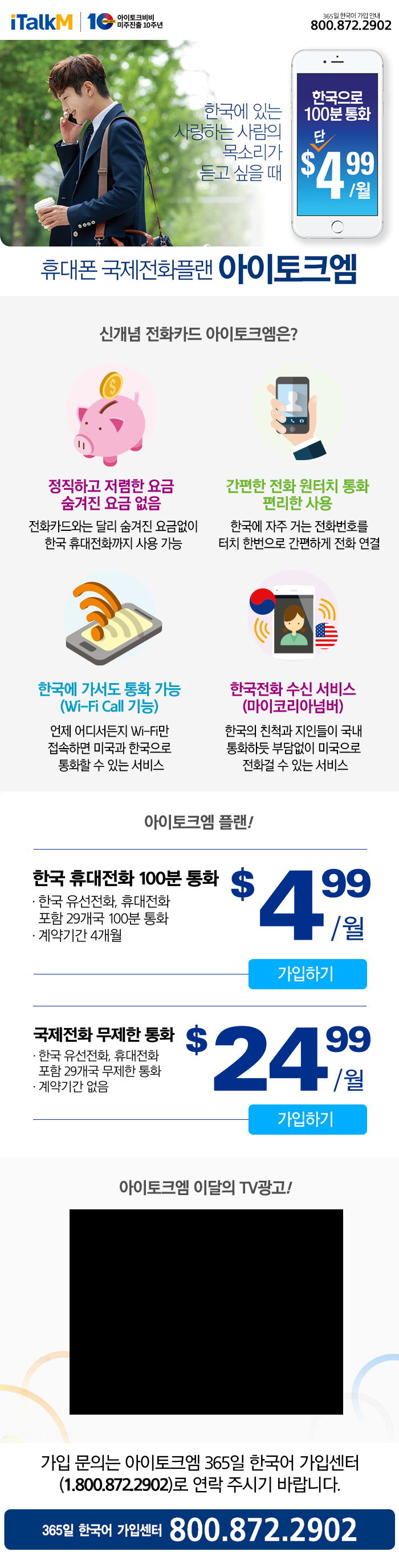The height and width of the screenshot is (1568, 399).
Task: Tap 가입하기 under the $24.99 무제한 plan
Action: click(307, 1119)
